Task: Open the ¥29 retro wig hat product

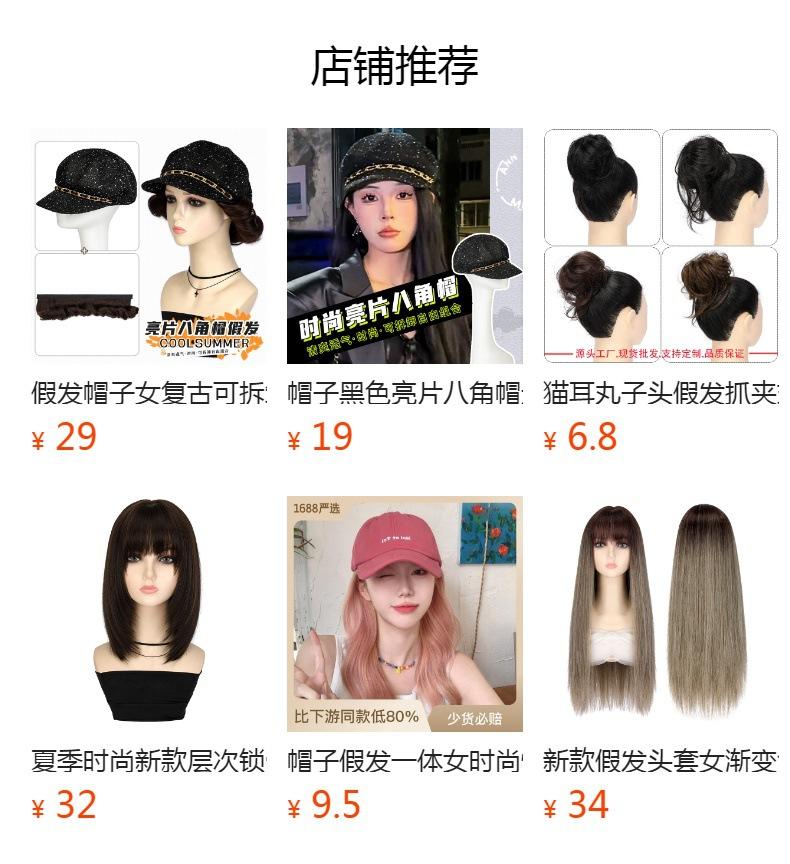Action: [148, 246]
